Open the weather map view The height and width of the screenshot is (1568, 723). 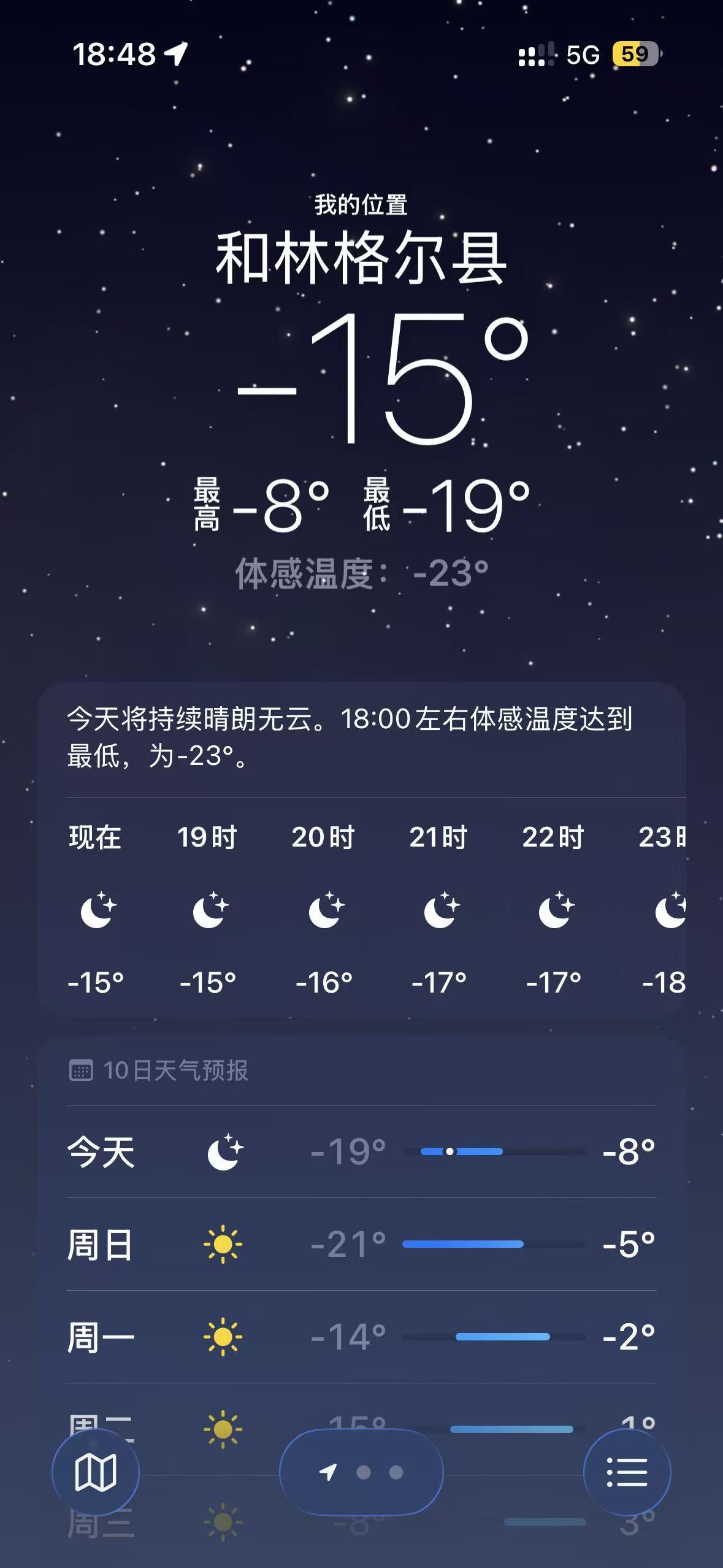pyautogui.click(x=95, y=1472)
